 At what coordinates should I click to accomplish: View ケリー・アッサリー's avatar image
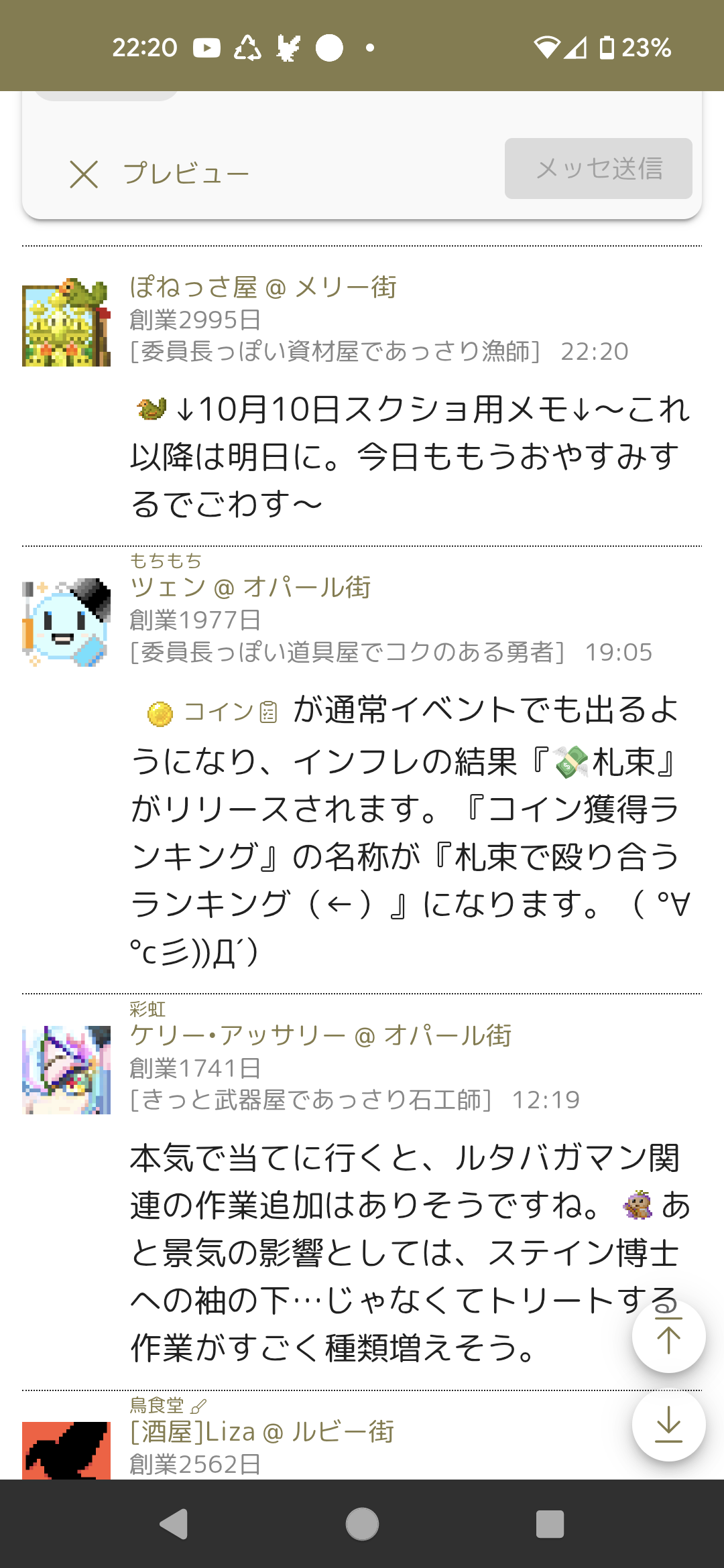[x=66, y=1070]
